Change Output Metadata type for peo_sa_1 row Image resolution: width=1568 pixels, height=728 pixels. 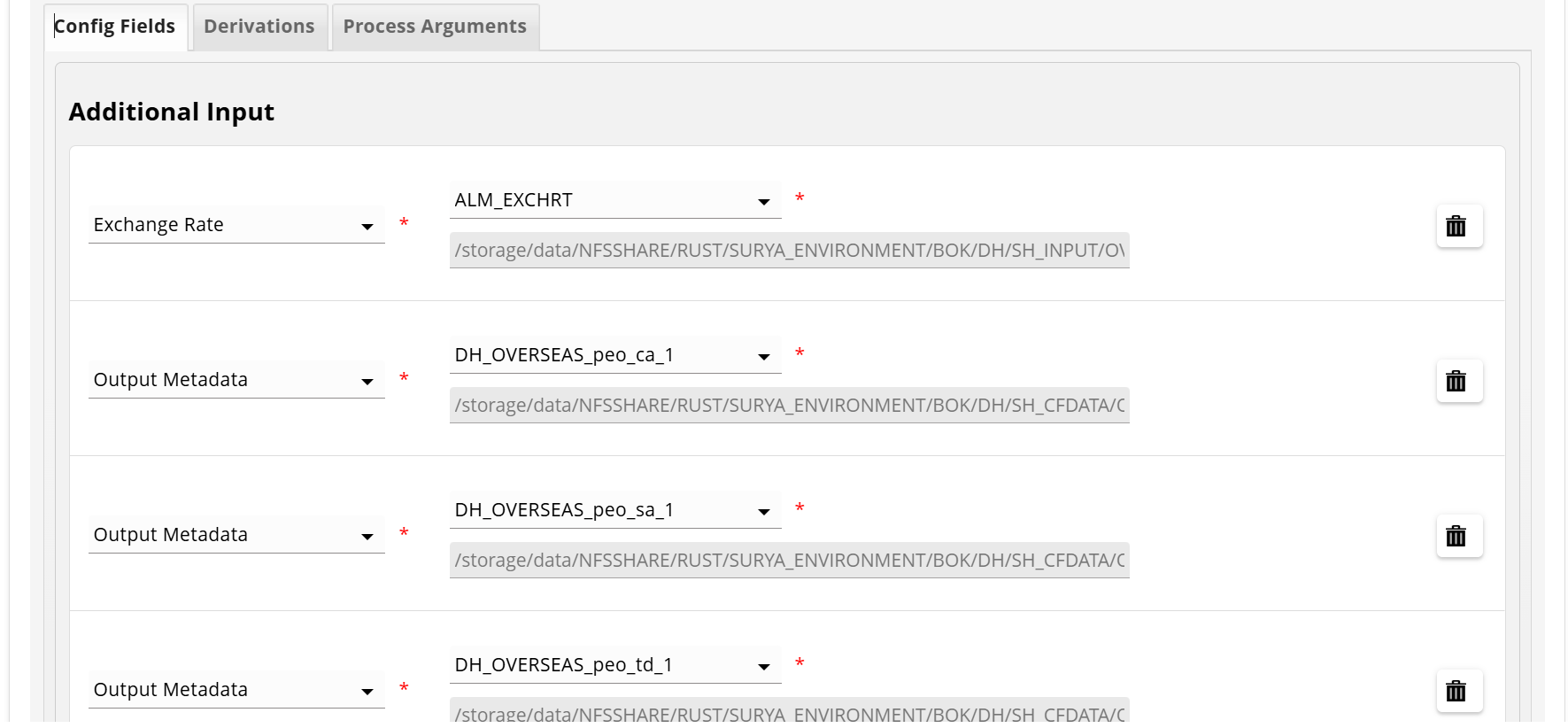click(236, 535)
